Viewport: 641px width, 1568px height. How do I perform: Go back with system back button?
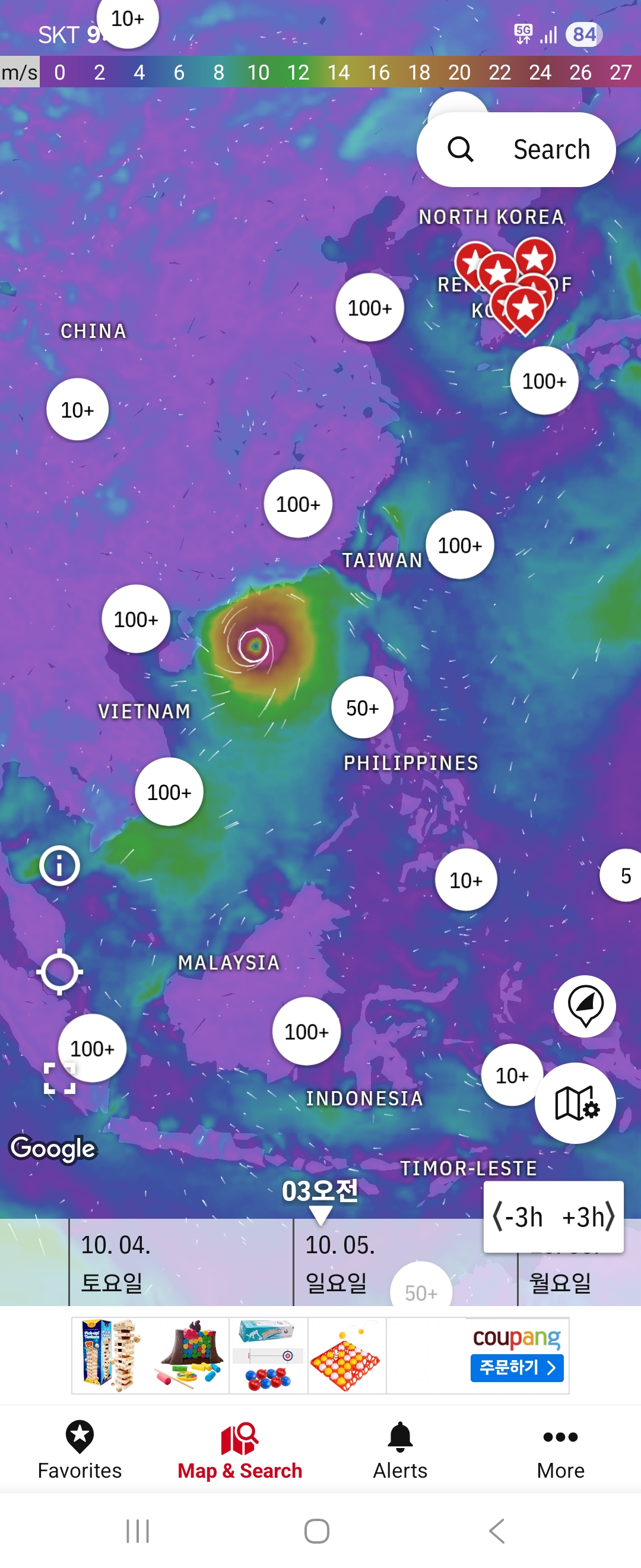[x=496, y=1531]
